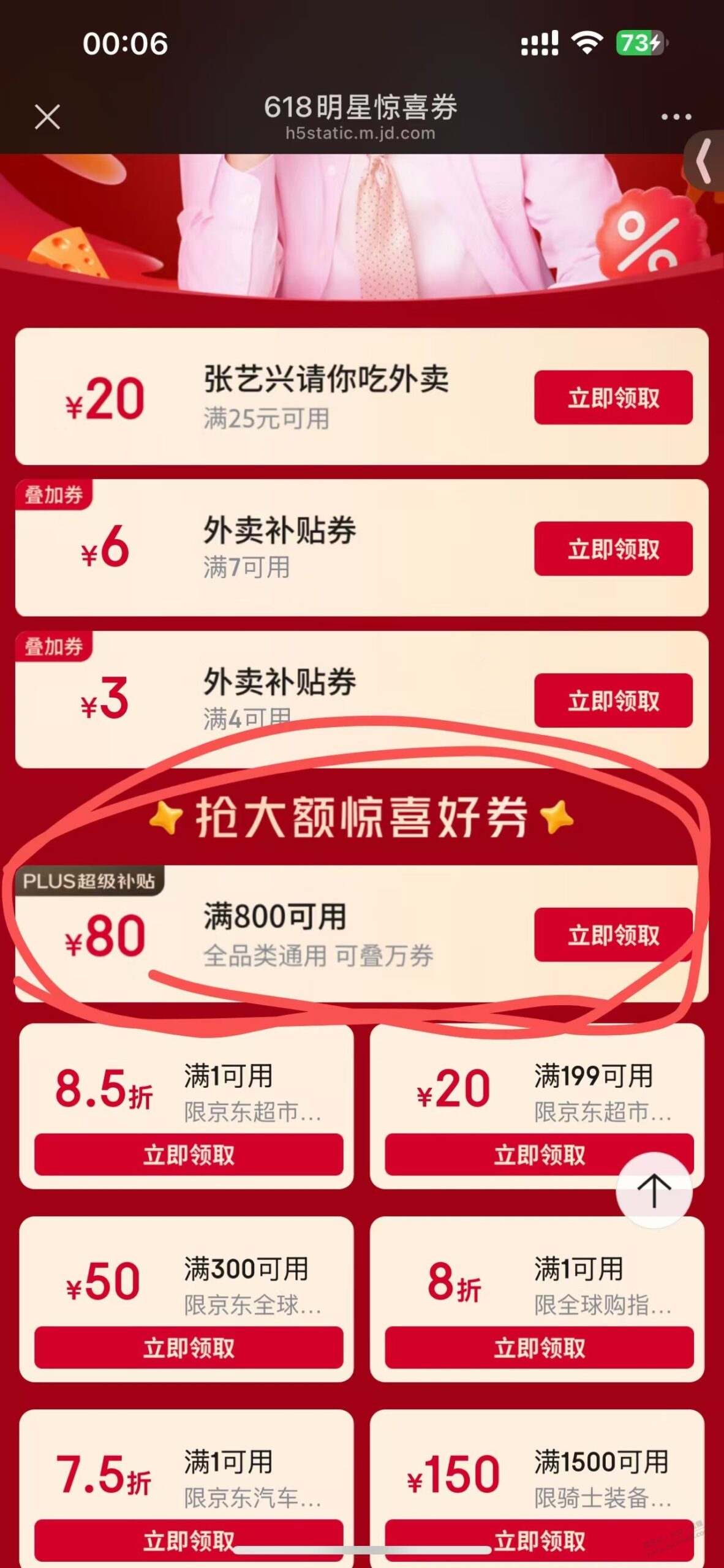Claim the ¥6 外卖补贴券
Screen dimensions: 724x1568
613,550
